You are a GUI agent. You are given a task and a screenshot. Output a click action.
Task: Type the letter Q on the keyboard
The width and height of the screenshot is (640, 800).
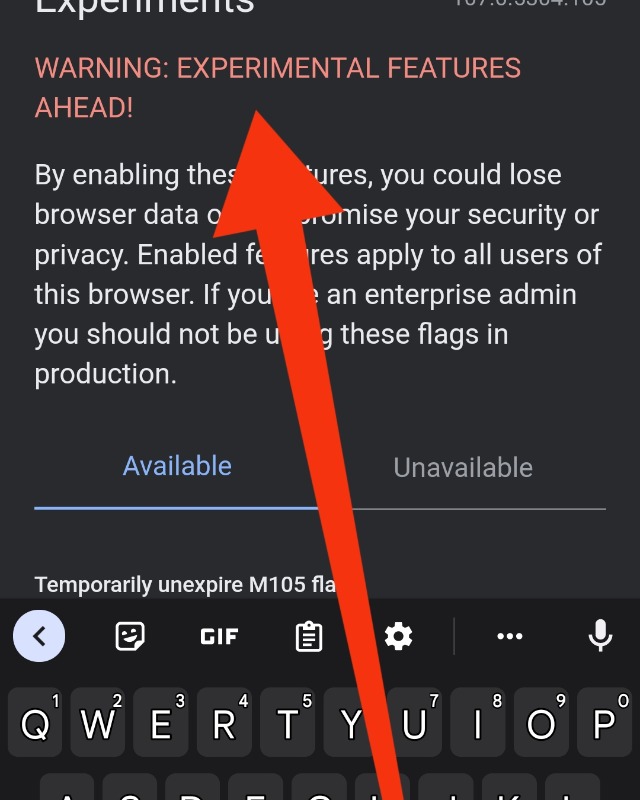[36, 723]
